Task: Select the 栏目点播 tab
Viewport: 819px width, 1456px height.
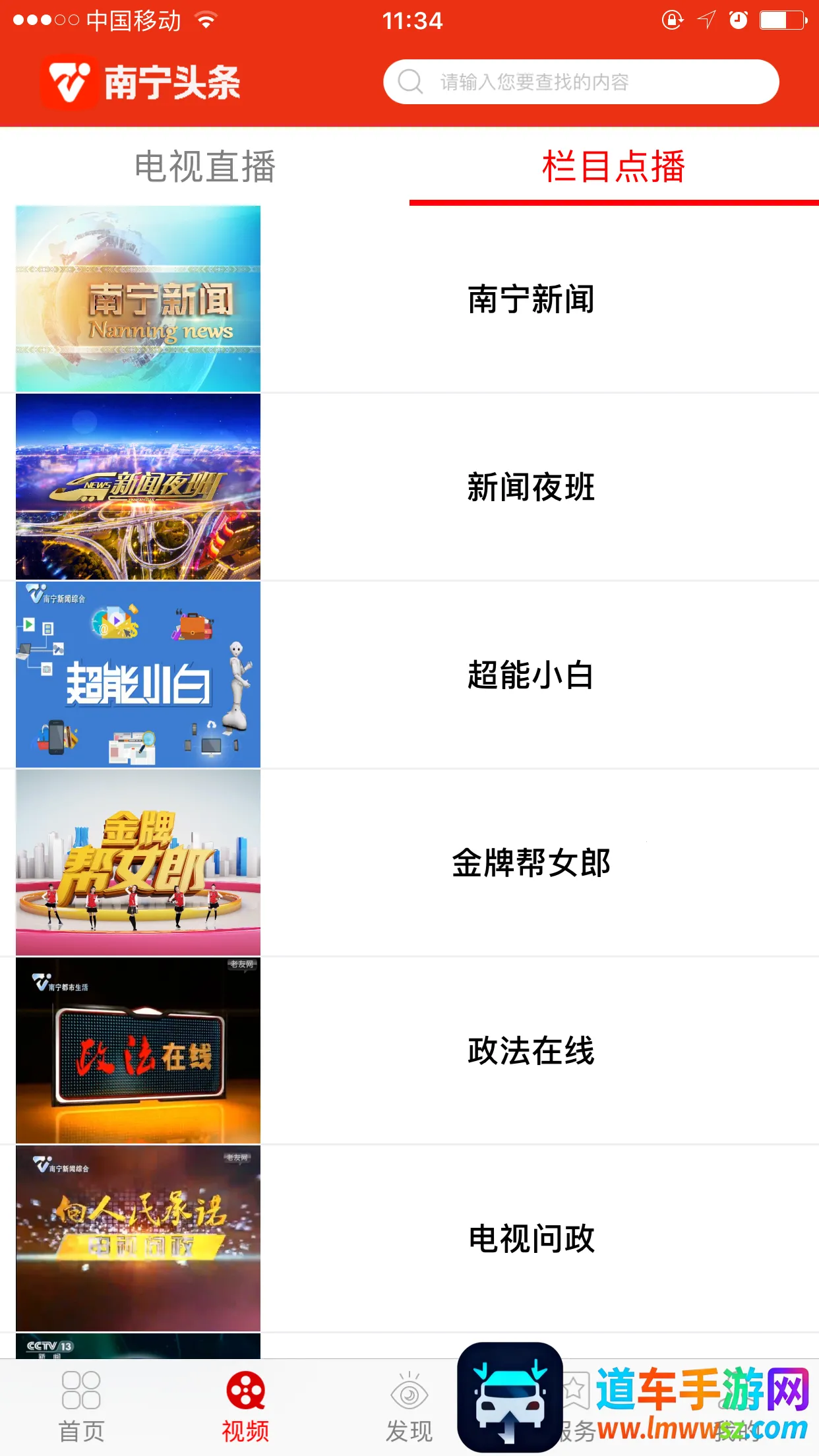Action: click(613, 166)
